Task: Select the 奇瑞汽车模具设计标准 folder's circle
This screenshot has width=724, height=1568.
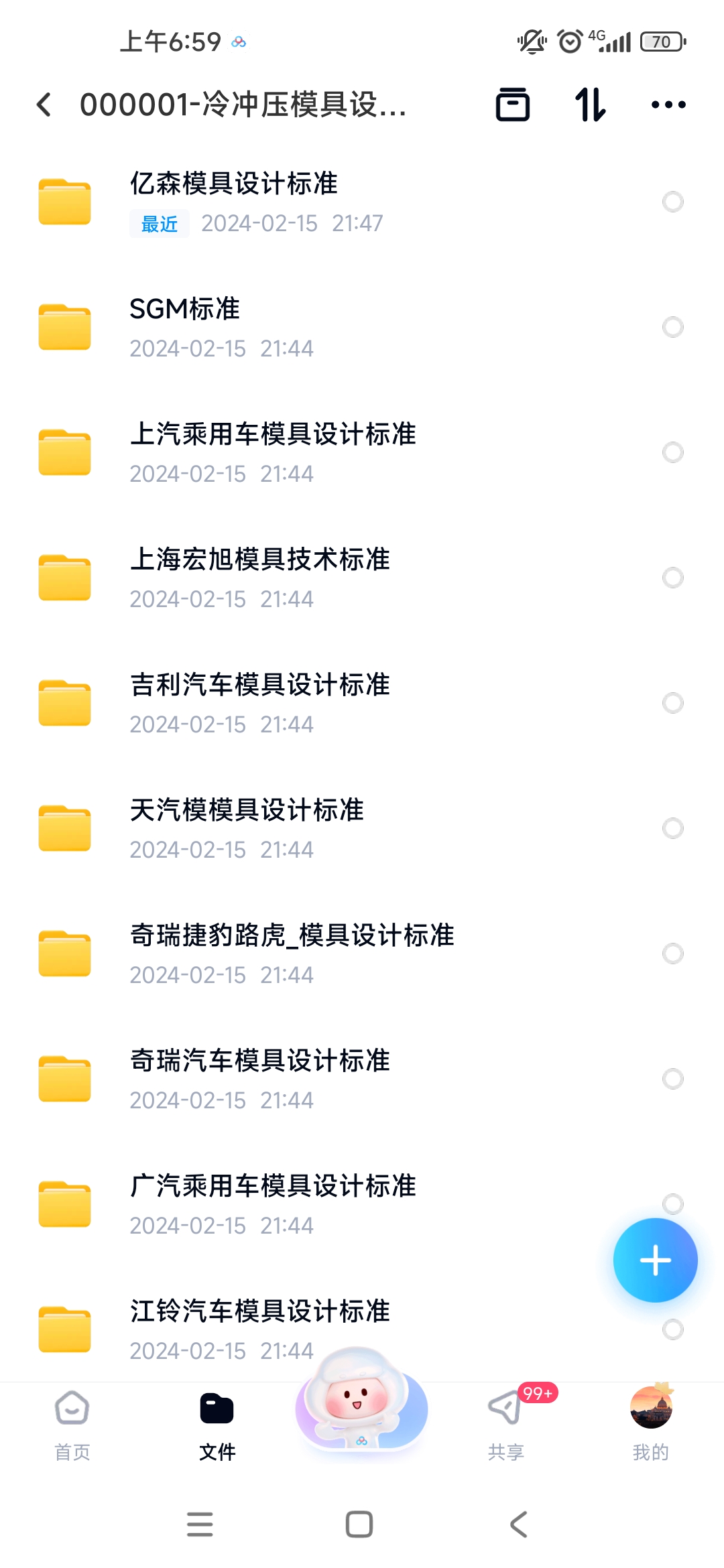Action: pyautogui.click(x=672, y=1079)
